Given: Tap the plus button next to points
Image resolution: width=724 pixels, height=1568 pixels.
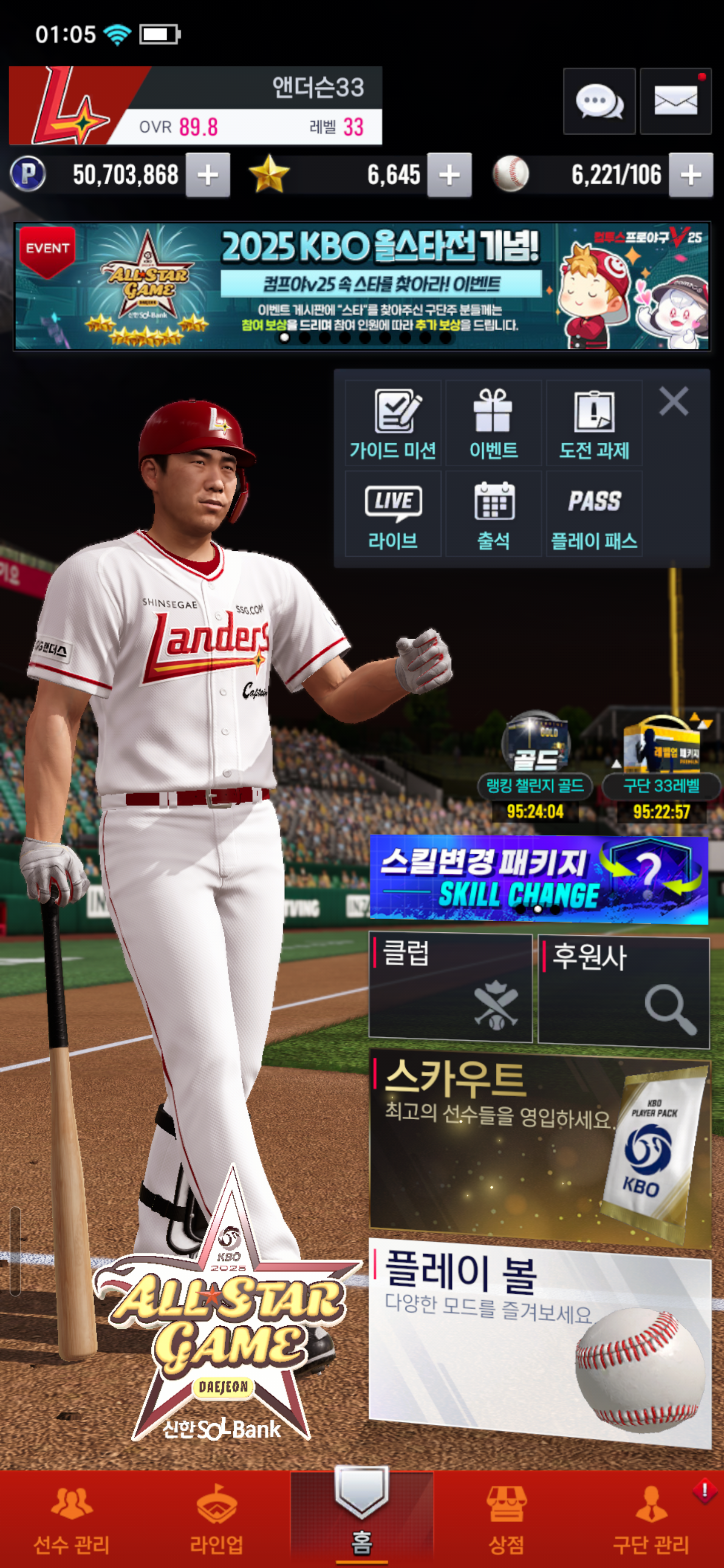Looking at the screenshot, I should tap(208, 175).
